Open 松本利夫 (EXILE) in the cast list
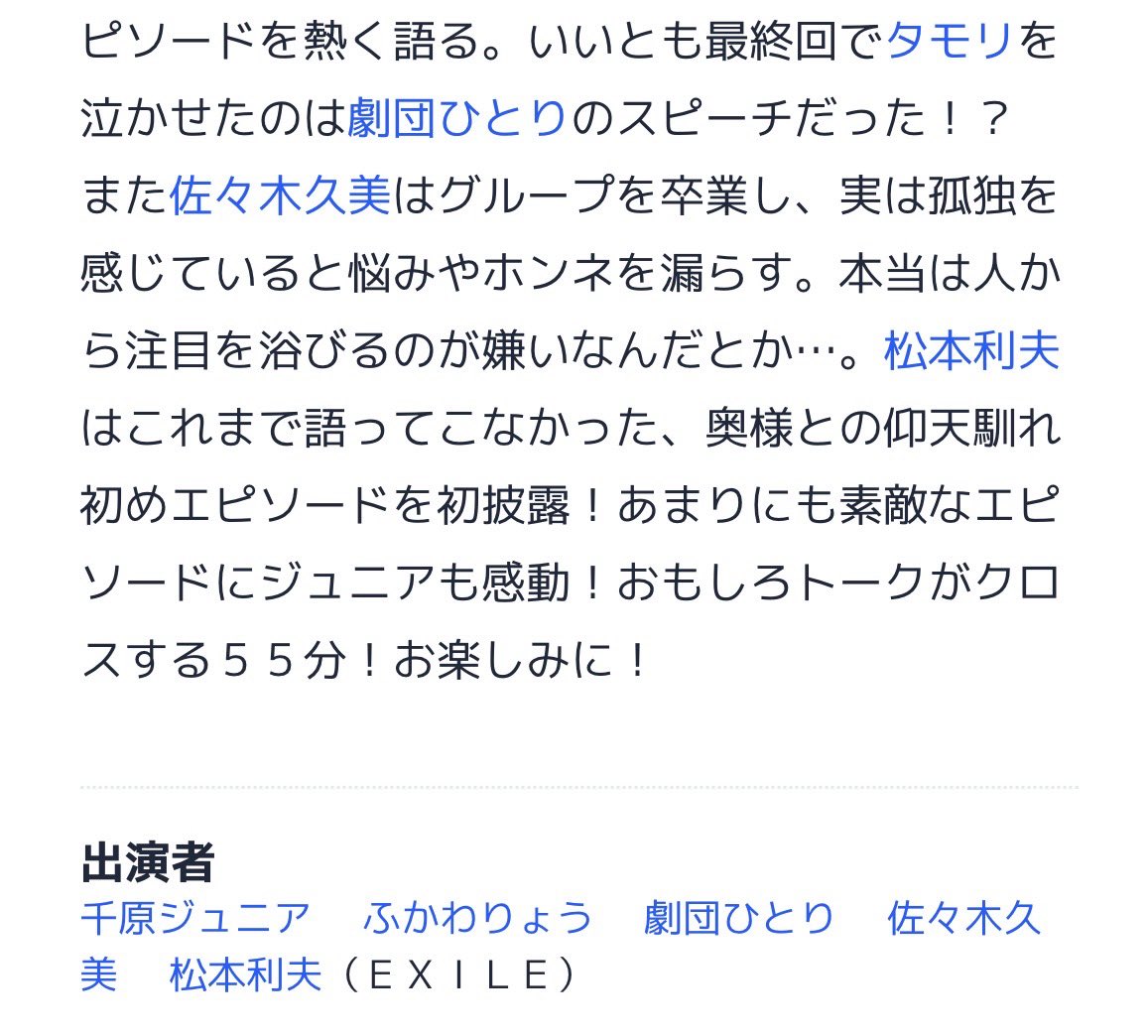Image resolution: width=1148 pixels, height=1036 pixels. click(246, 975)
